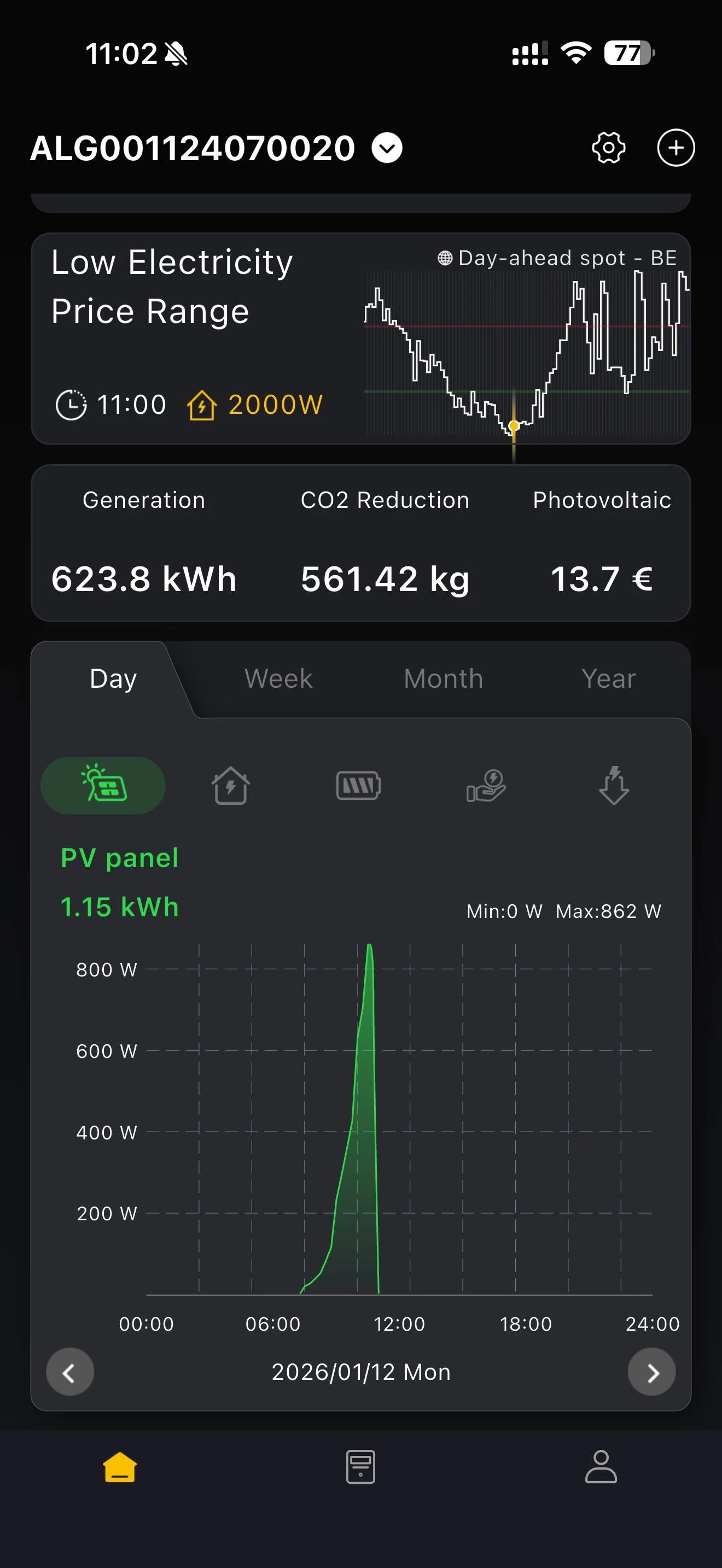The image size is (722, 1568).
Task: Go to the next day
Action: pyautogui.click(x=652, y=1372)
